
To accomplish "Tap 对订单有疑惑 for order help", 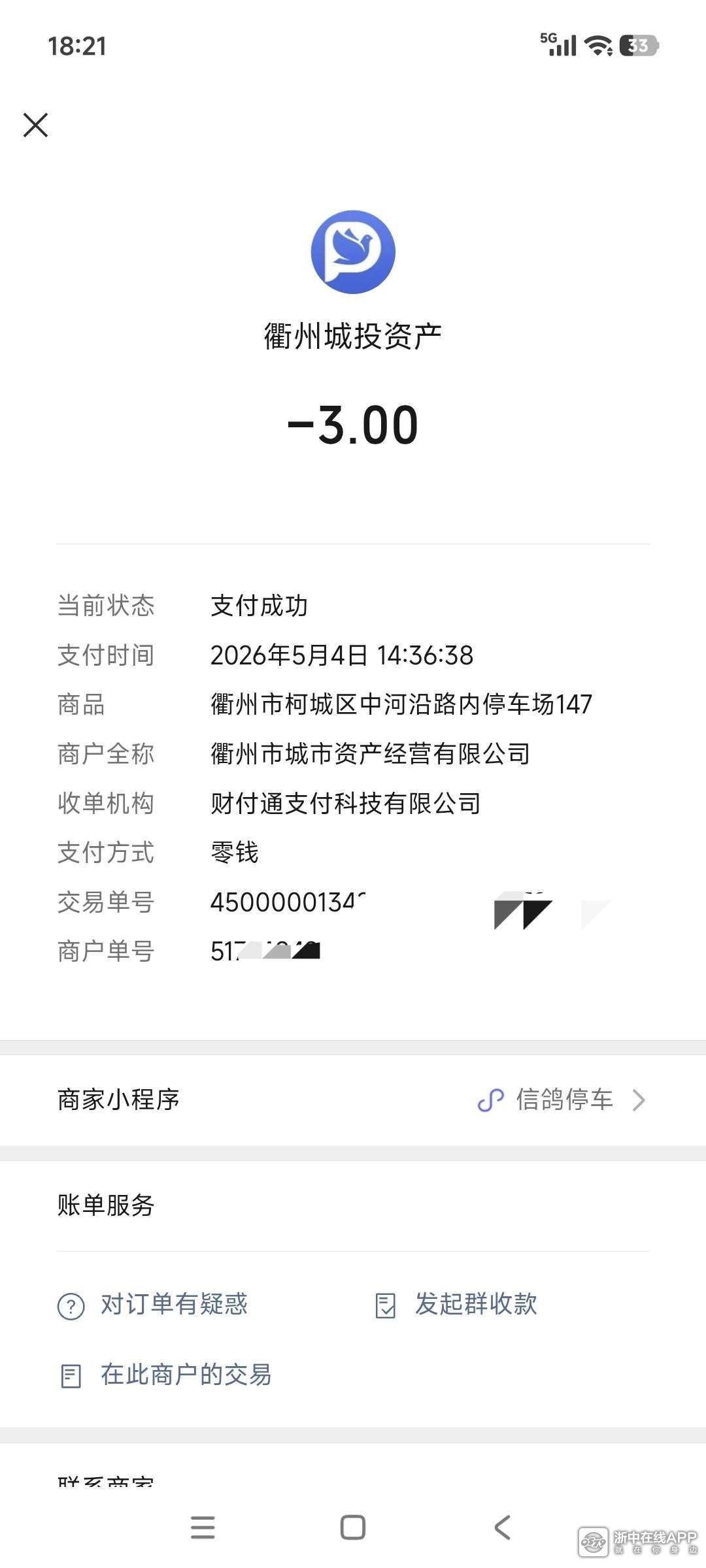I will [x=153, y=1304].
